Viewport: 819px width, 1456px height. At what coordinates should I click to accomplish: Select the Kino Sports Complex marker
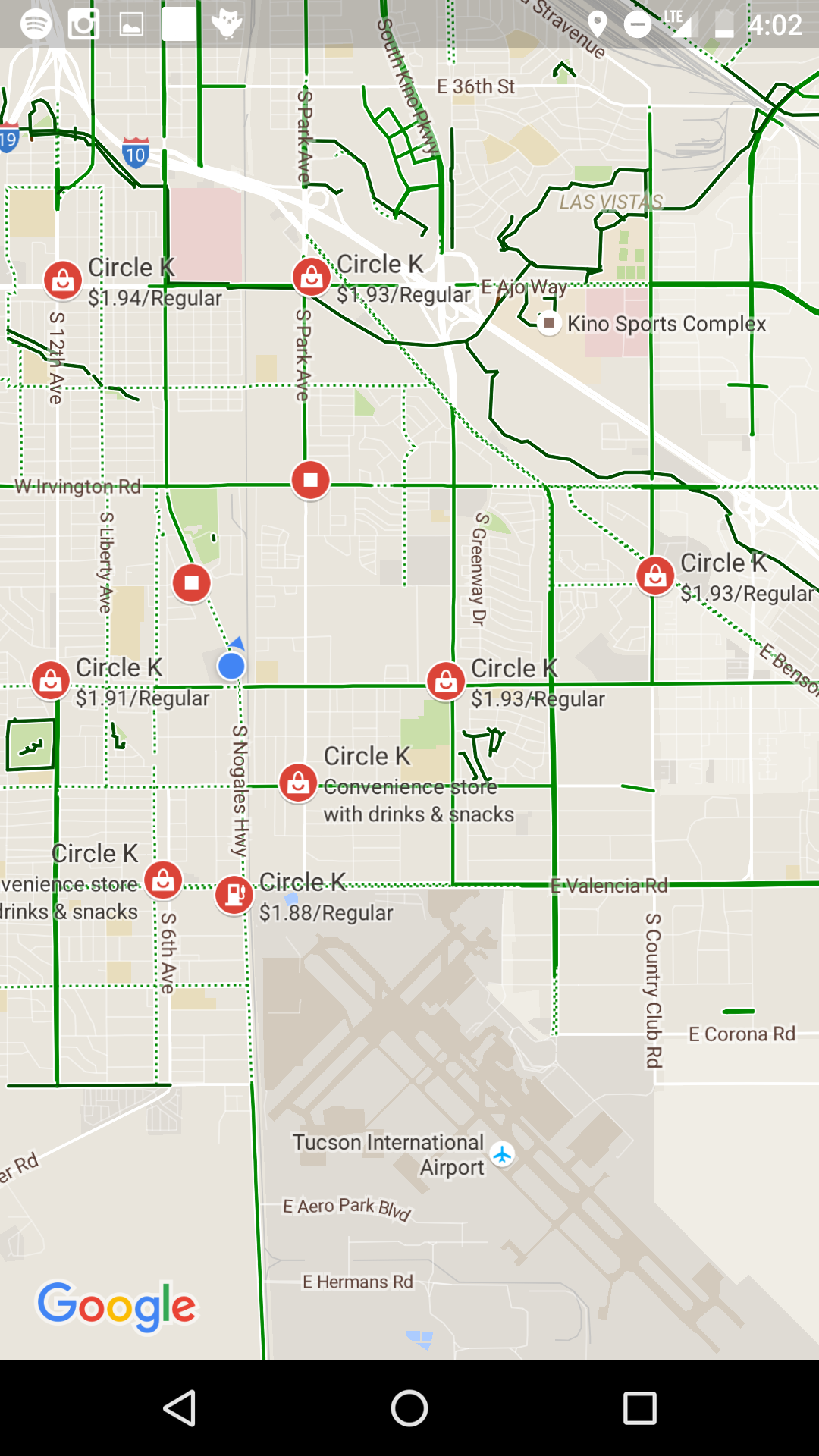[549, 323]
